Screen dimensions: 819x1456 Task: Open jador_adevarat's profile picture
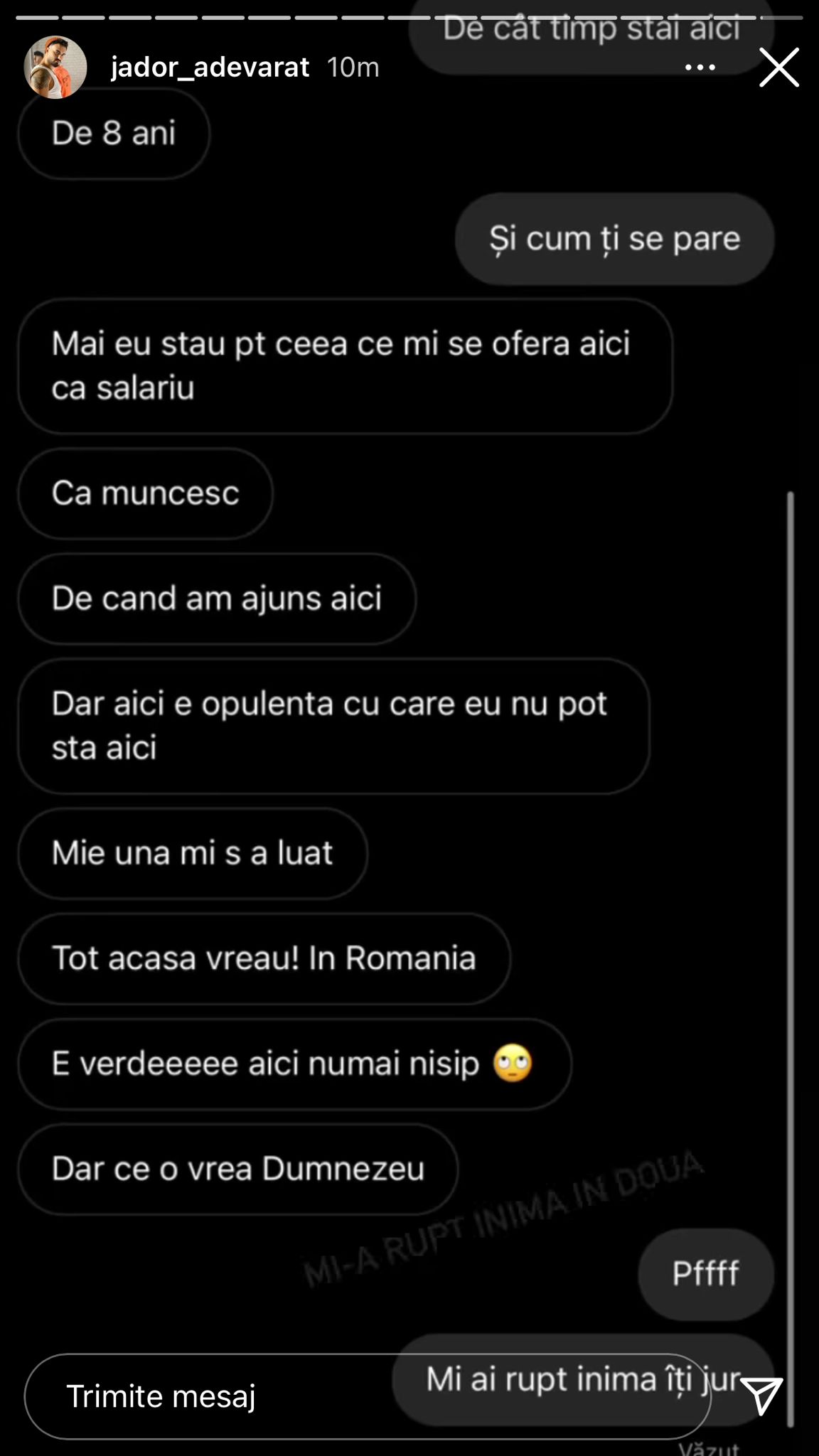tap(55, 68)
